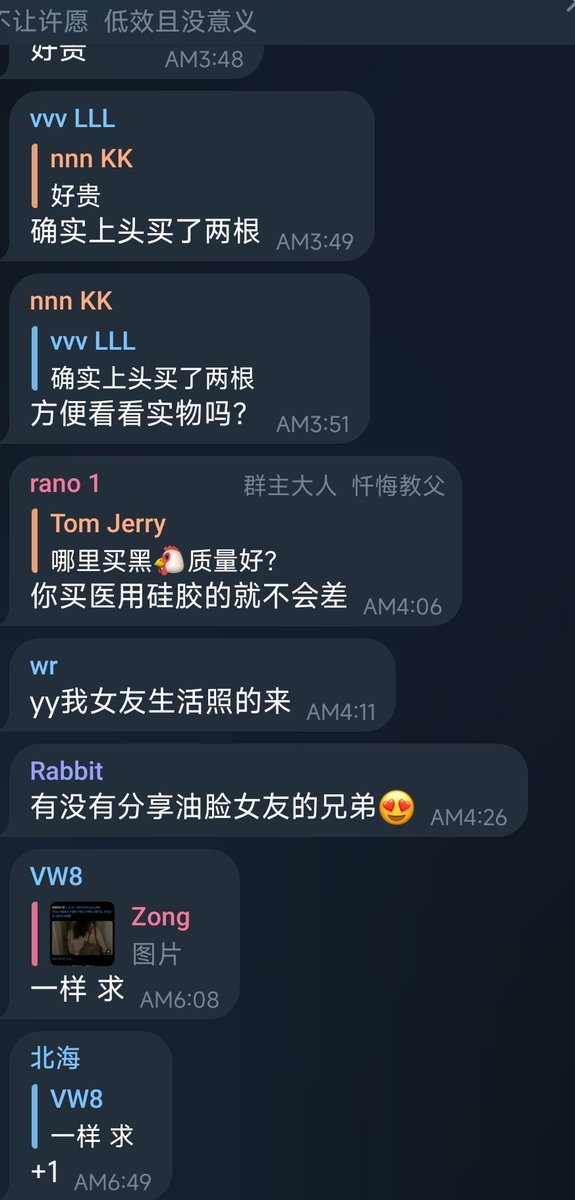Viewport: 575px width, 1200px height.
Task: Jump to the quoted VW8 message in 北海's reply
Action: point(92,1116)
